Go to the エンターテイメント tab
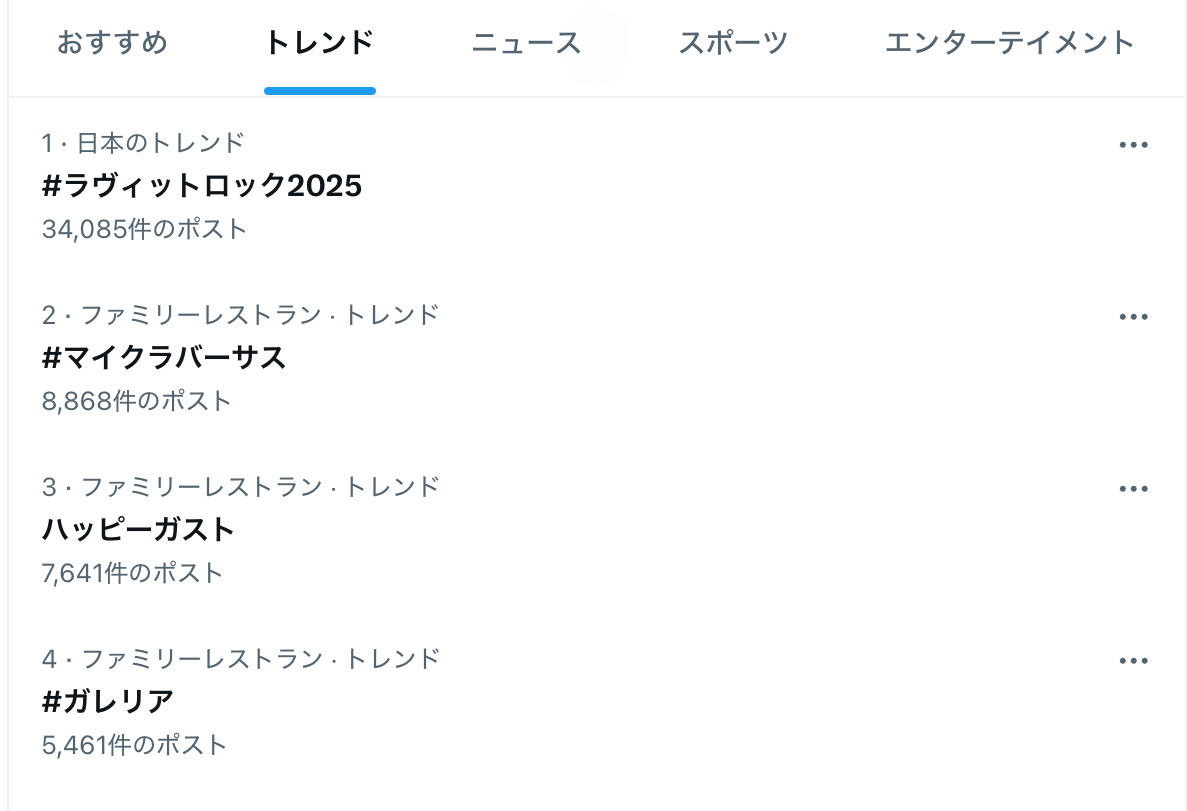Screen dimensions: 1187x811 click(1010, 43)
